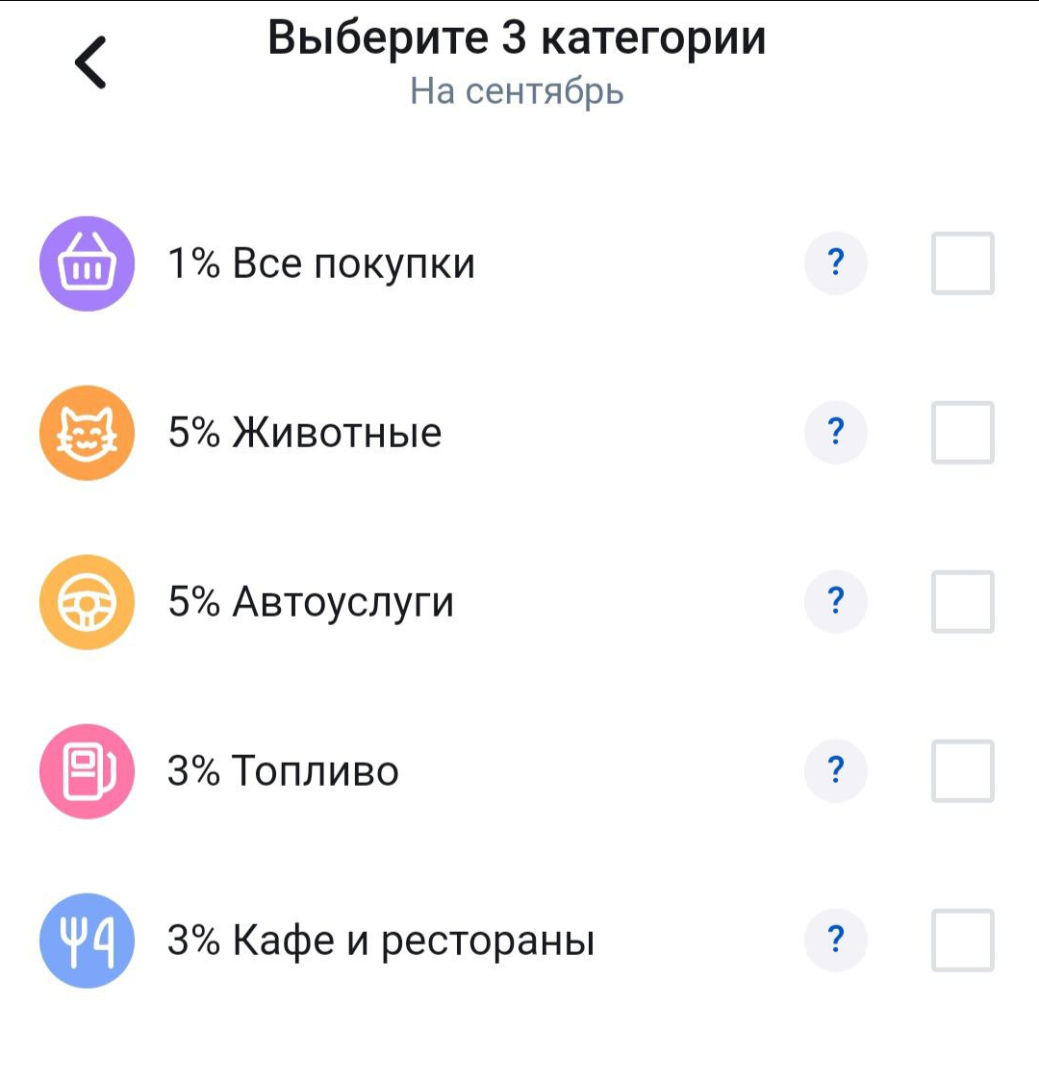Enable the Кафе и рестораны checkbox
The image size is (1039, 1080).
click(962, 936)
